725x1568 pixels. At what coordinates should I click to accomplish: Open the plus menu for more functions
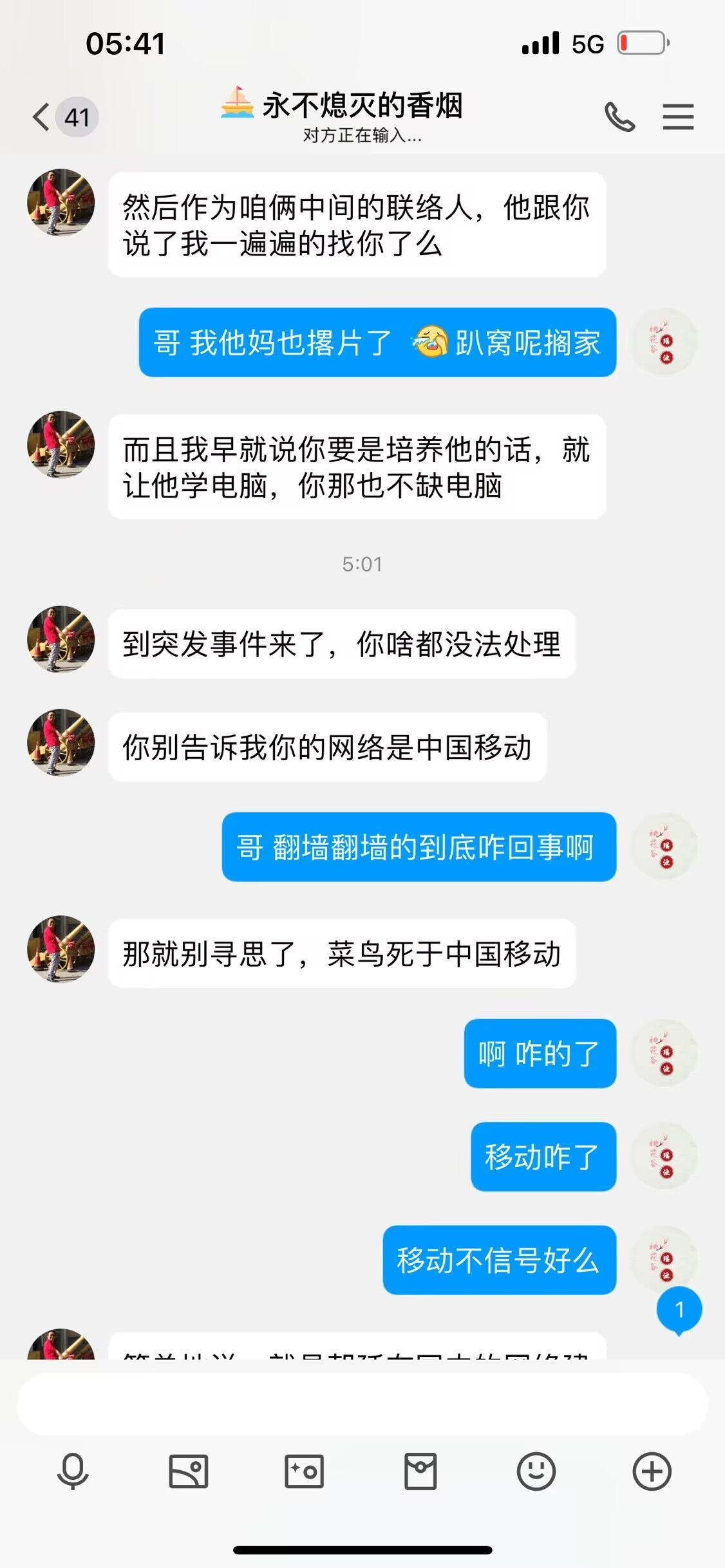(x=652, y=1470)
